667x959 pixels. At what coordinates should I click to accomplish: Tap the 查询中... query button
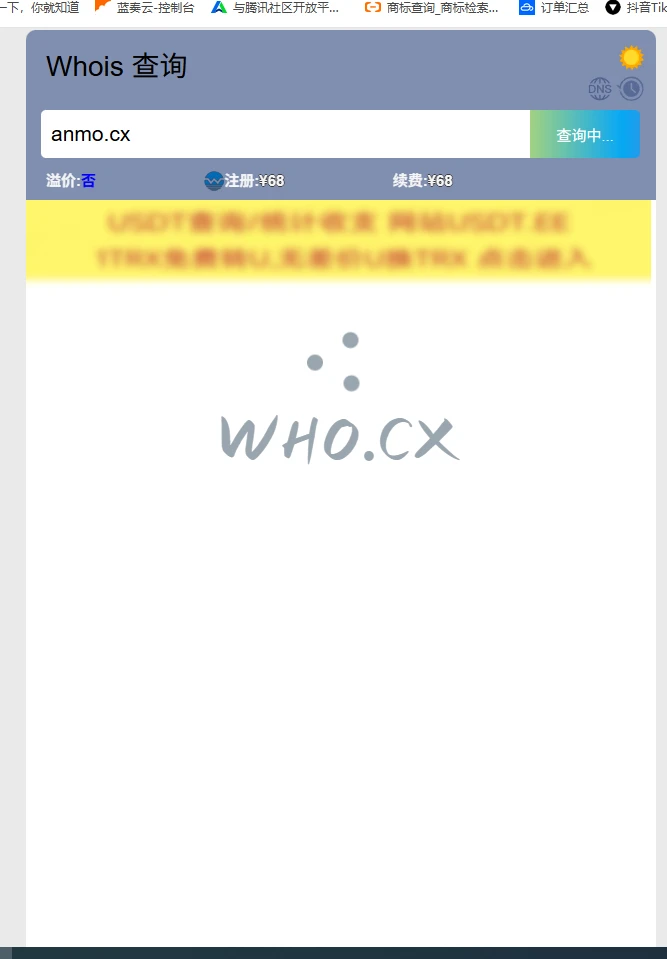(x=585, y=135)
